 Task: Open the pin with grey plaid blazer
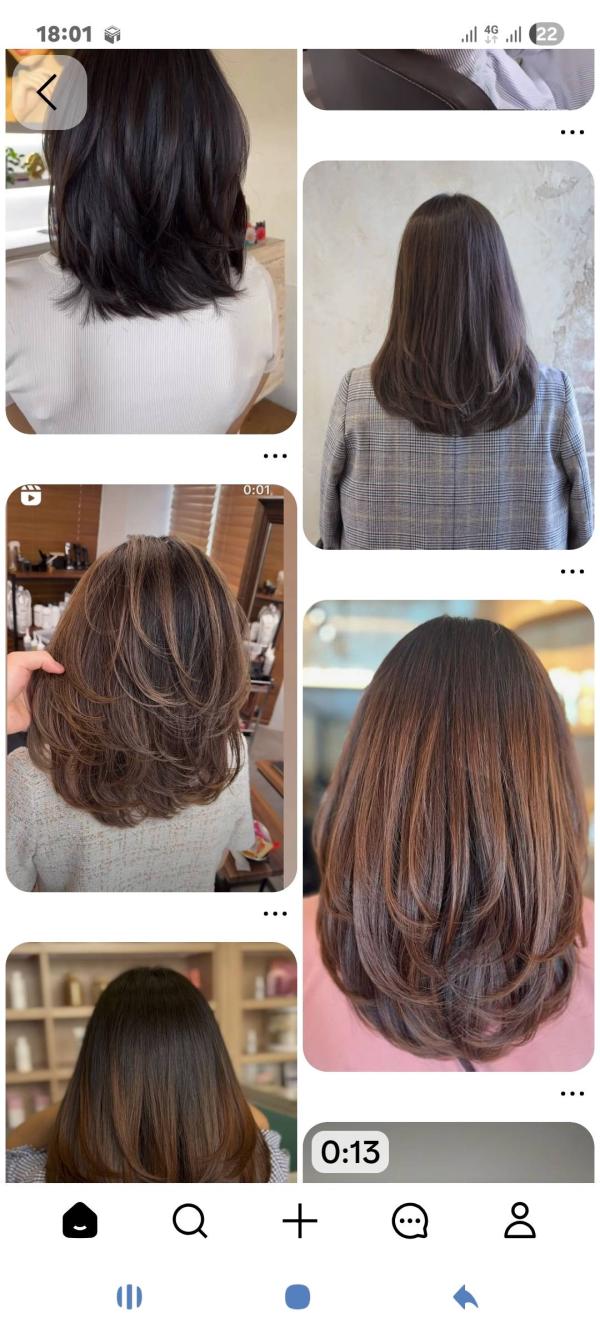click(x=448, y=355)
